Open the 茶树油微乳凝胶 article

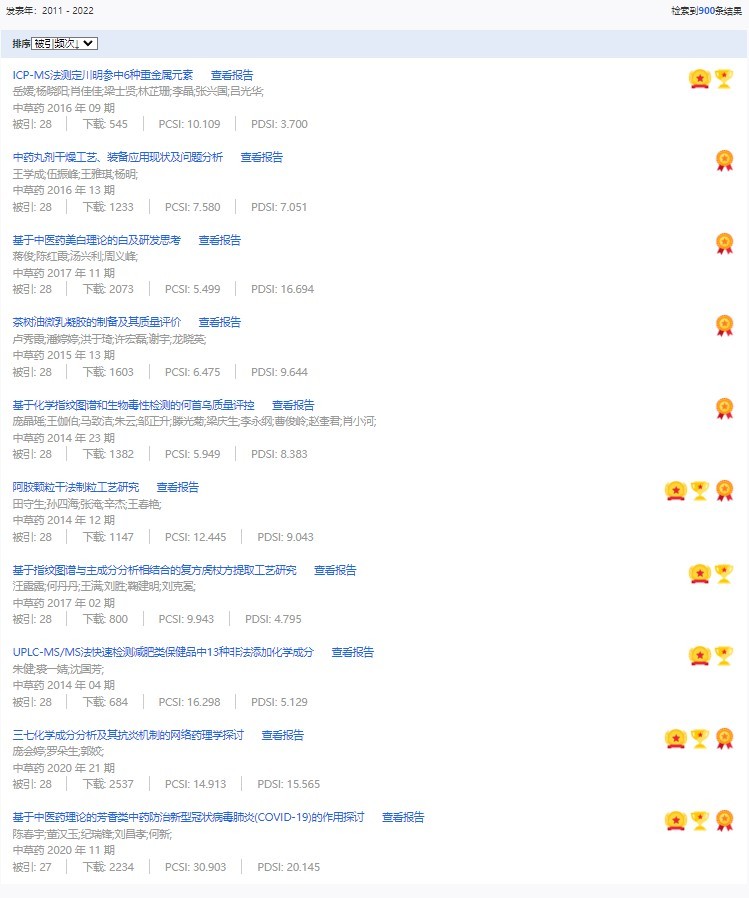96,322
